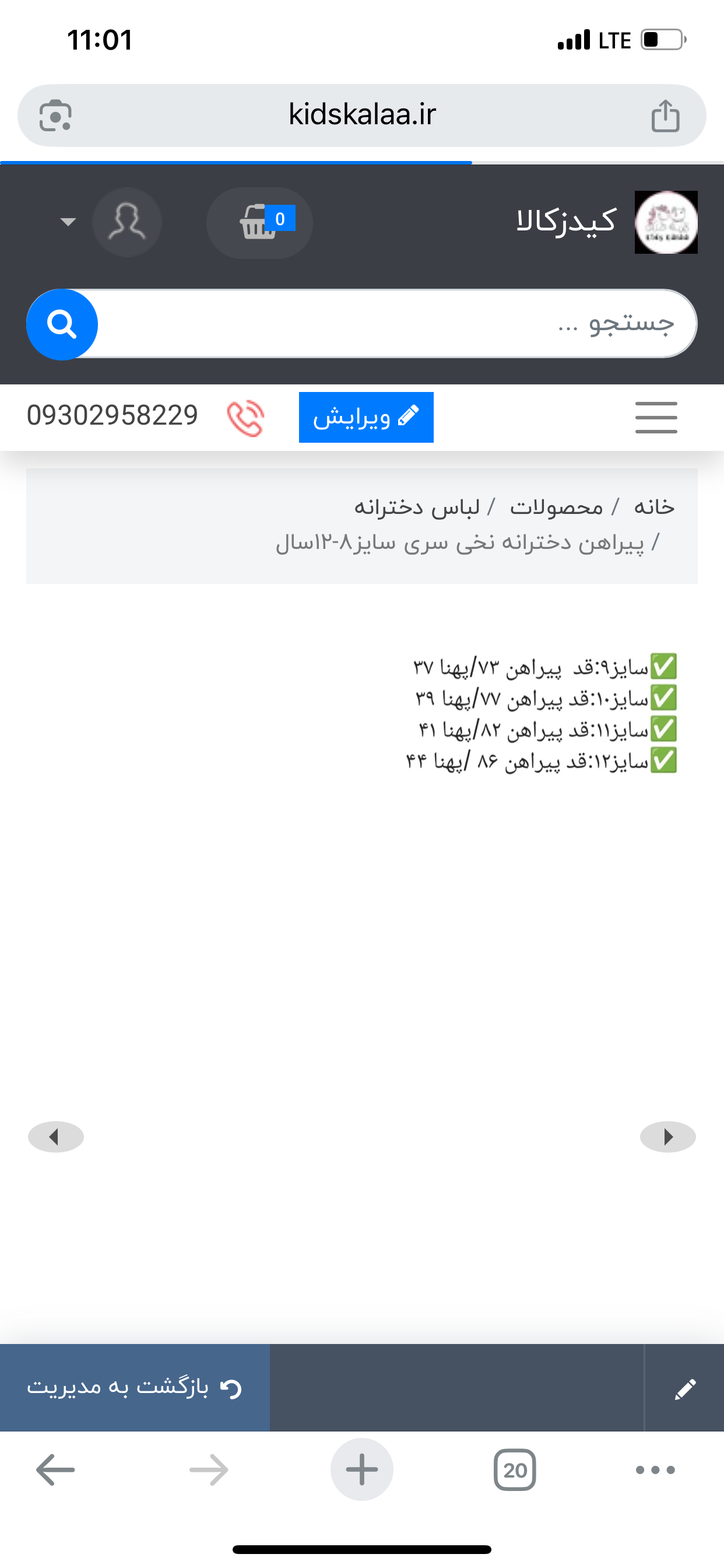724x1568 pixels.
Task: Open محصولات breadcrumb link
Action: 556,506
